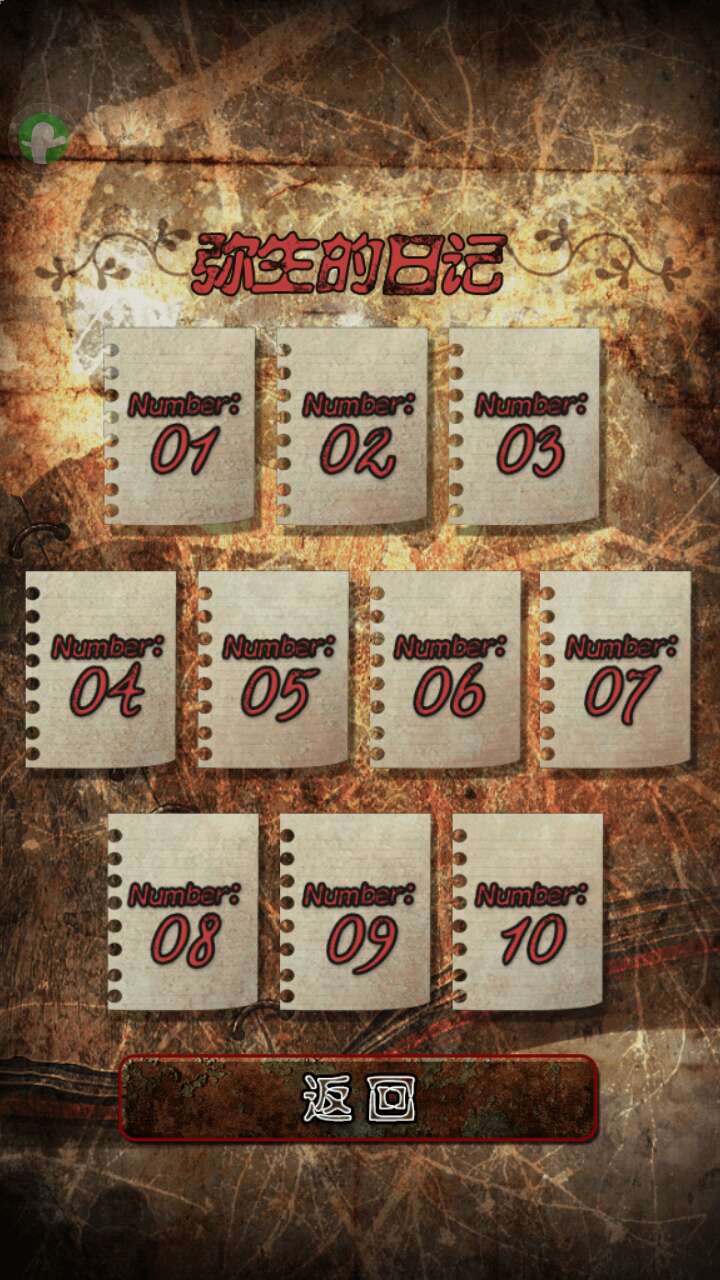Open the green floating assistant icon

[x=43, y=138]
